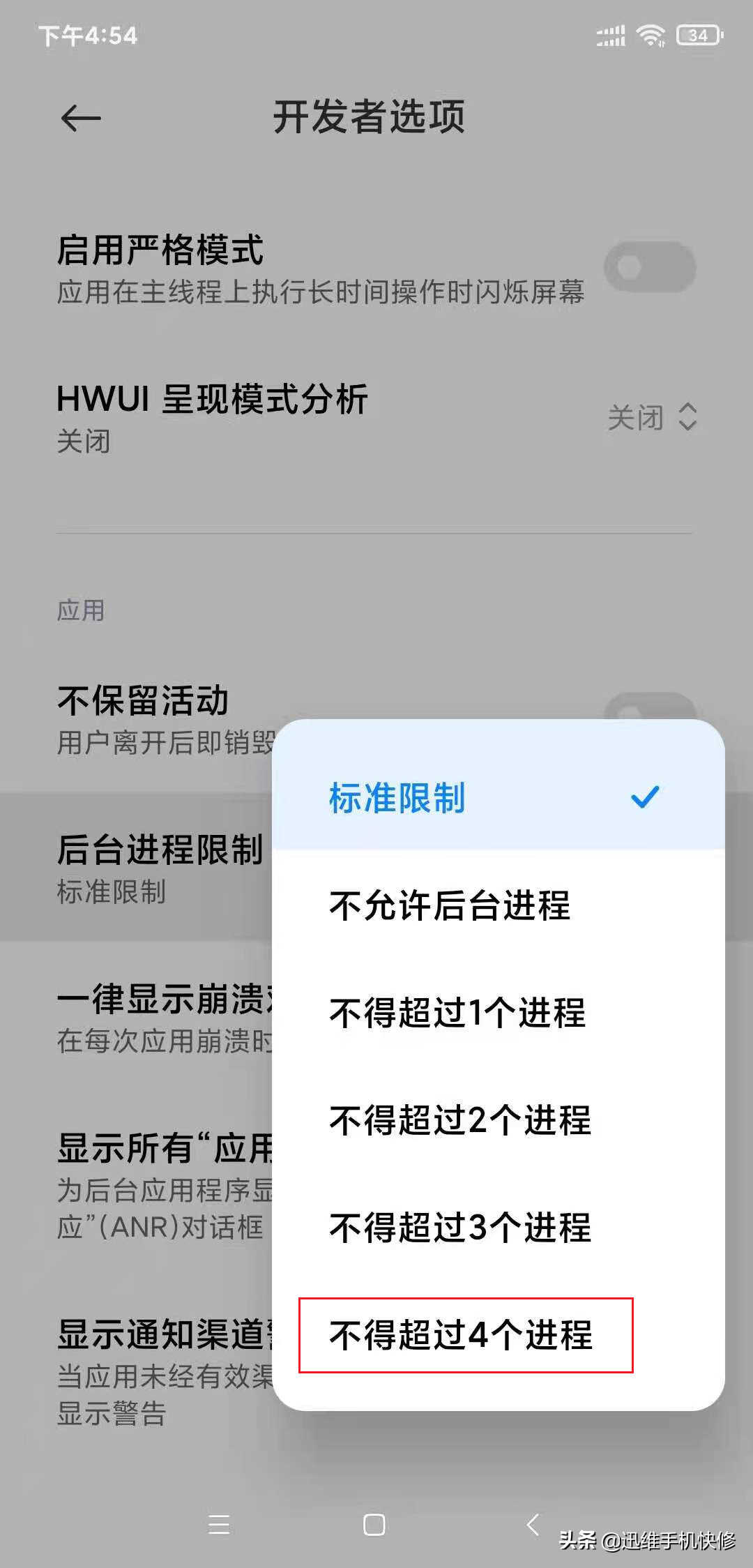The image size is (753, 1568).
Task: Go back from 开发者选项
Action: pyautogui.click(x=81, y=118)
